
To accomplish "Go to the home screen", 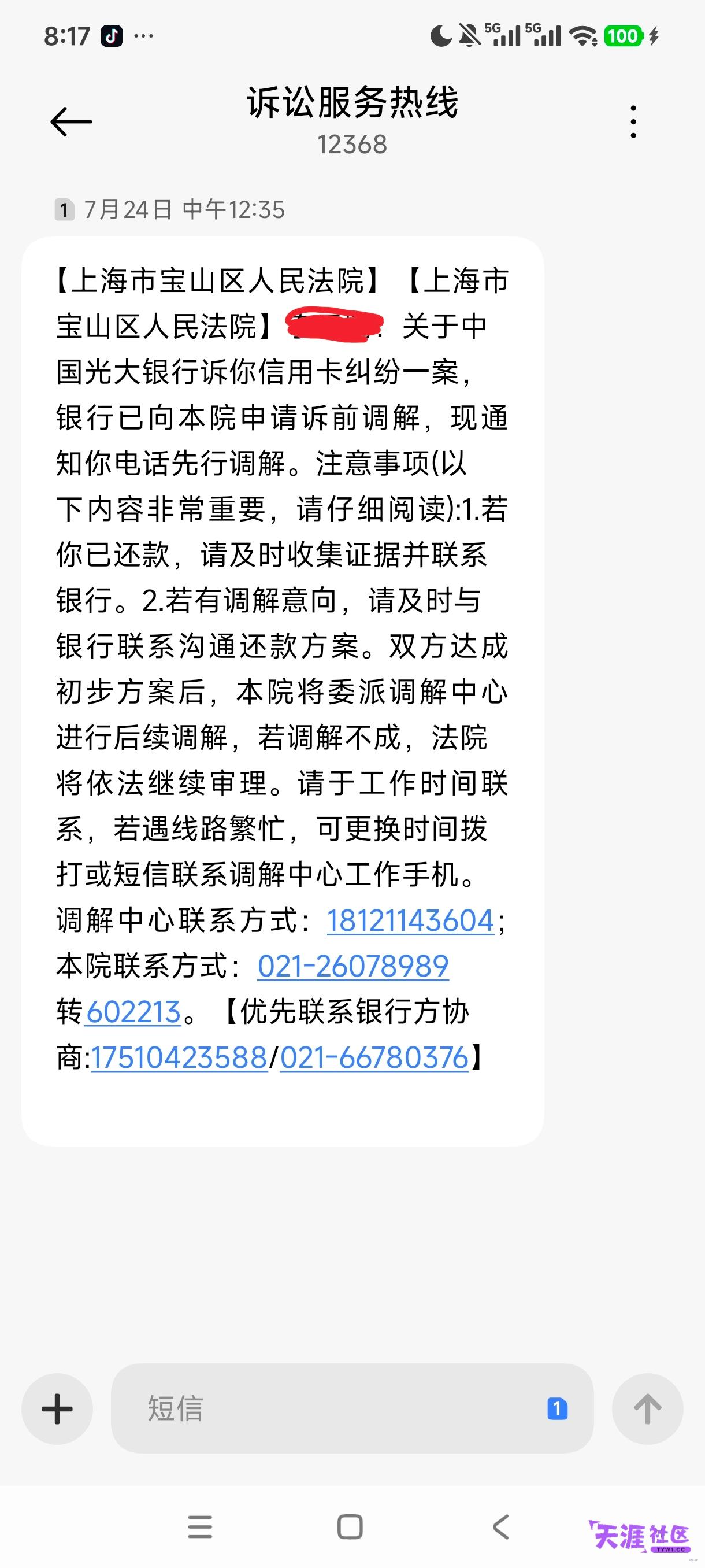I will [x=350, y=1526].
